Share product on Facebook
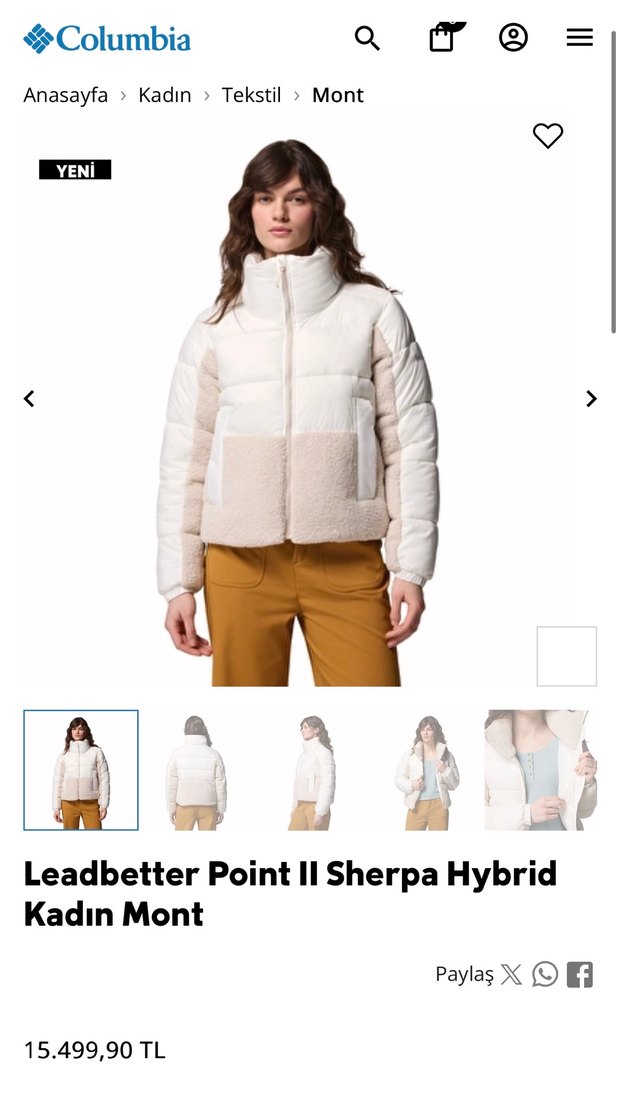The width and height of the screenshot is (620, 1107). coord(580,974)
